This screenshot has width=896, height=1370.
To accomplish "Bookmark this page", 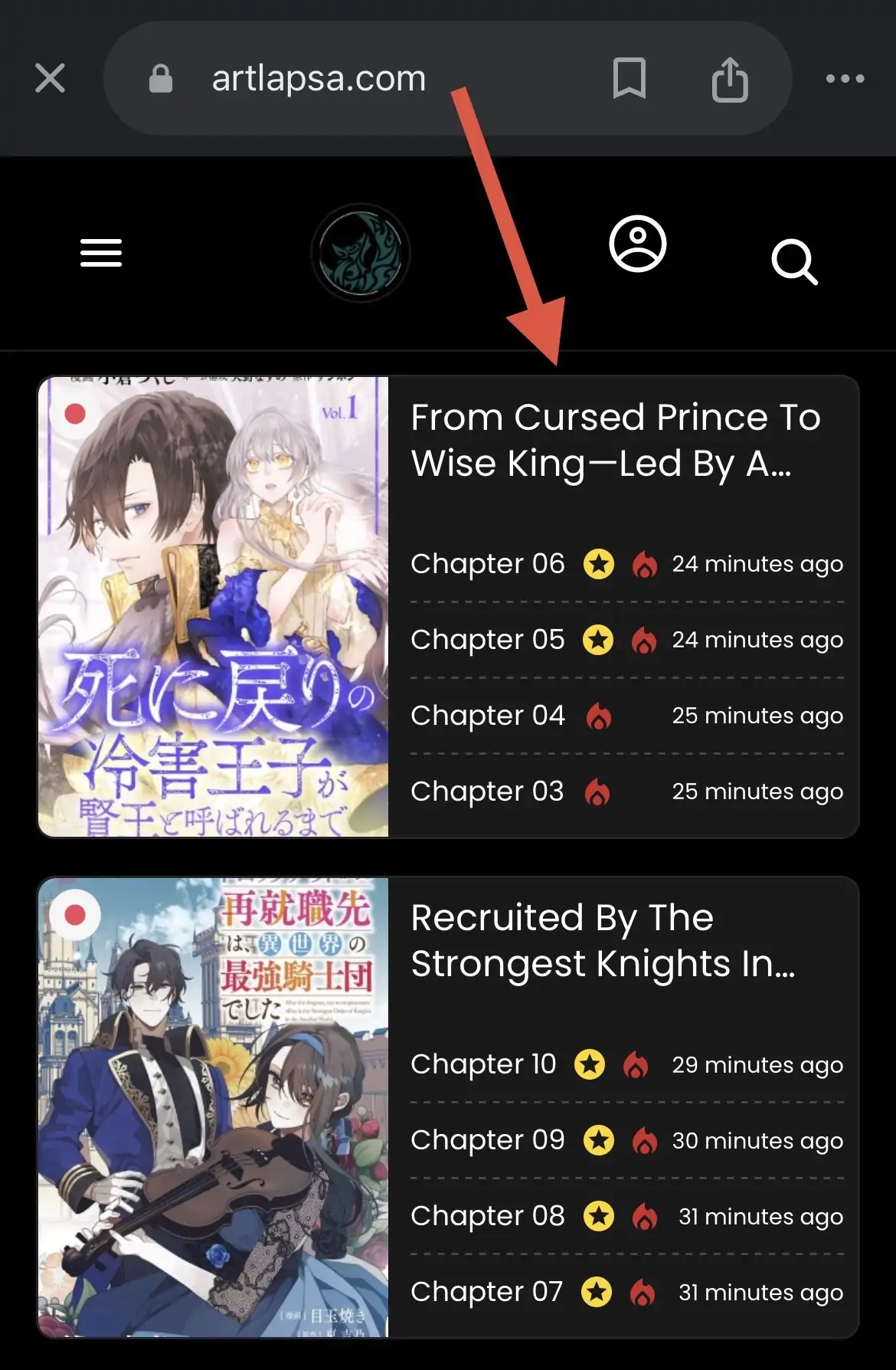I will point(629,78).
